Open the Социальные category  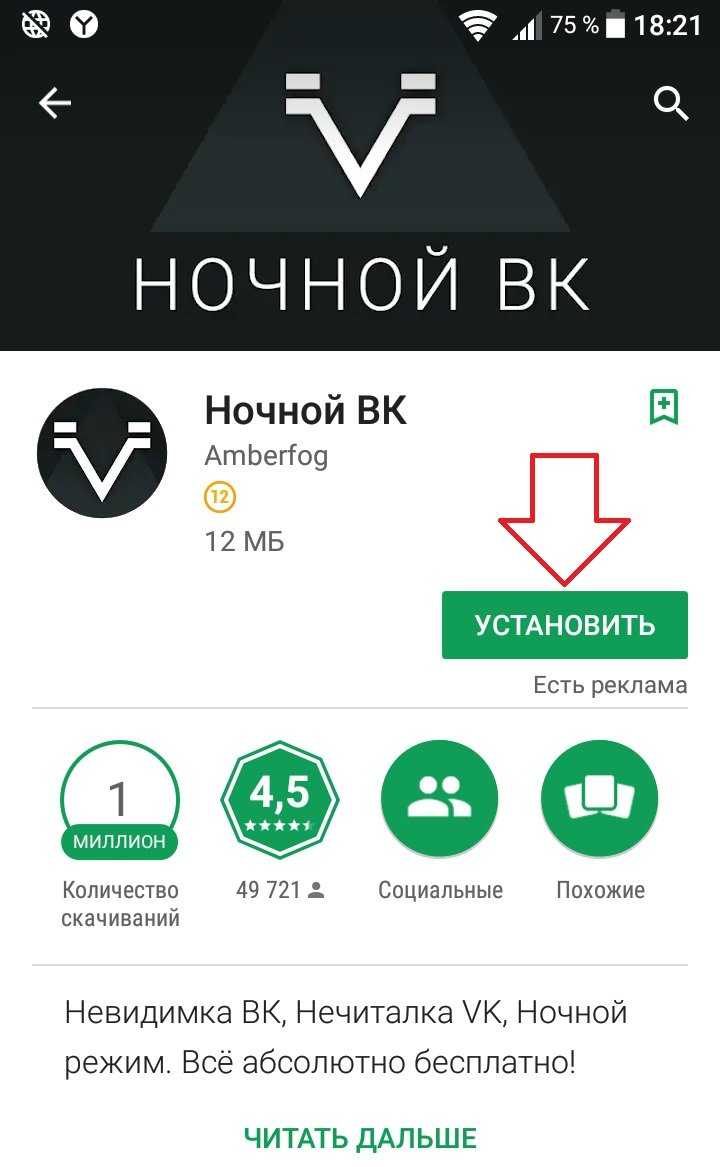click(x=440, y=799)
